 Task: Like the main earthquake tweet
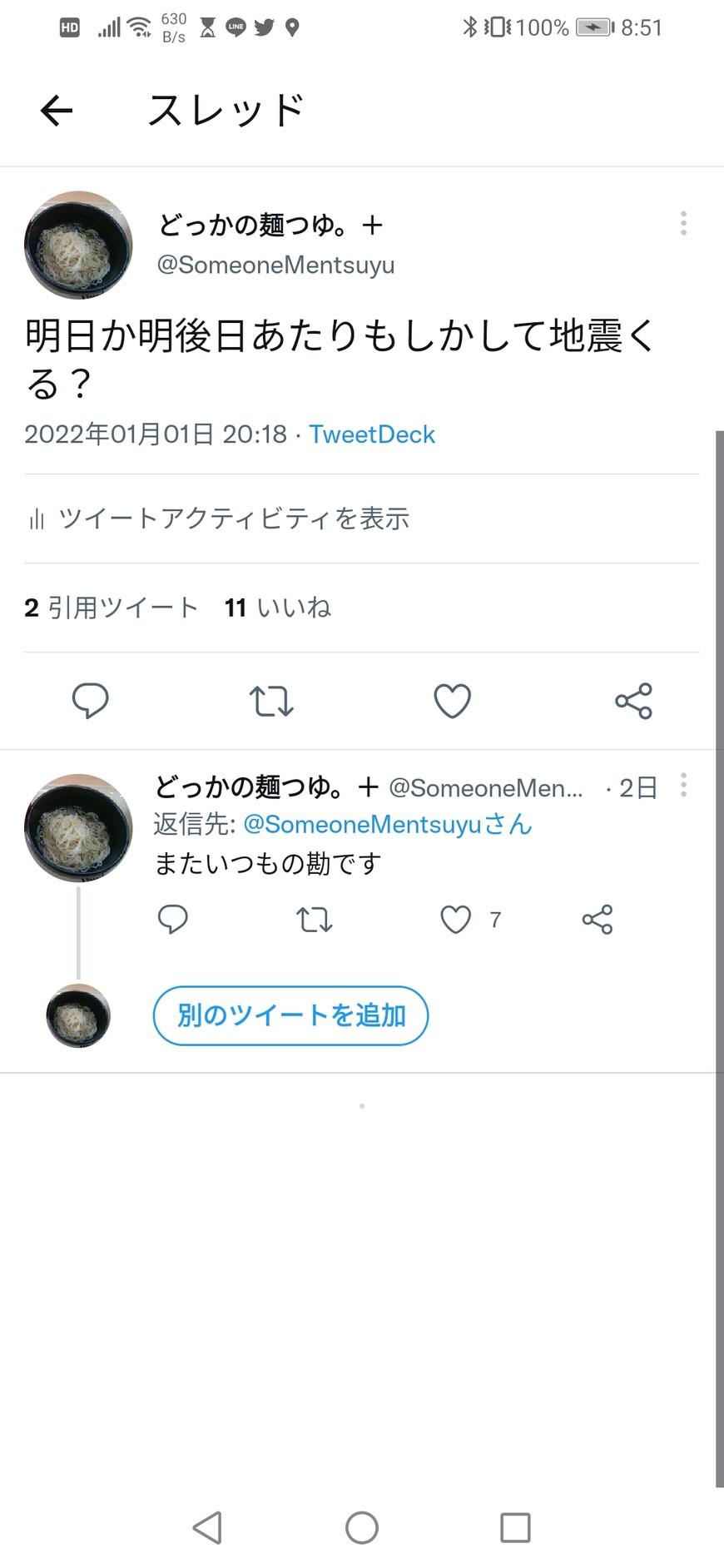click(x=453, y=701)
